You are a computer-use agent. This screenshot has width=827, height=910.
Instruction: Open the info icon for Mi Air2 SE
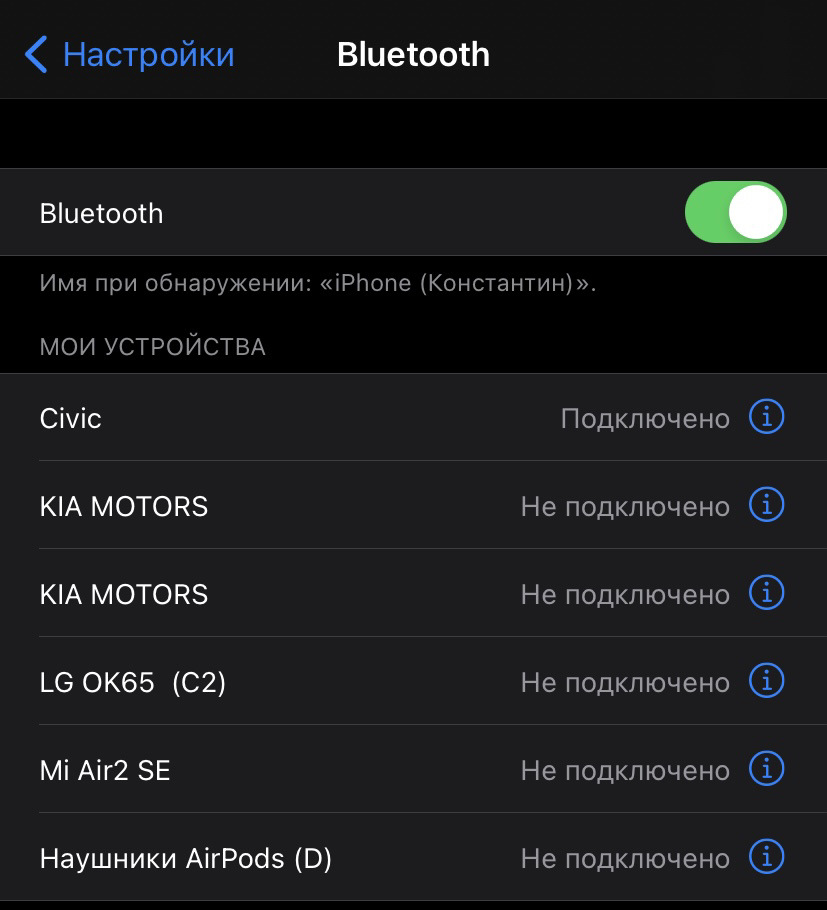point(767,769)
